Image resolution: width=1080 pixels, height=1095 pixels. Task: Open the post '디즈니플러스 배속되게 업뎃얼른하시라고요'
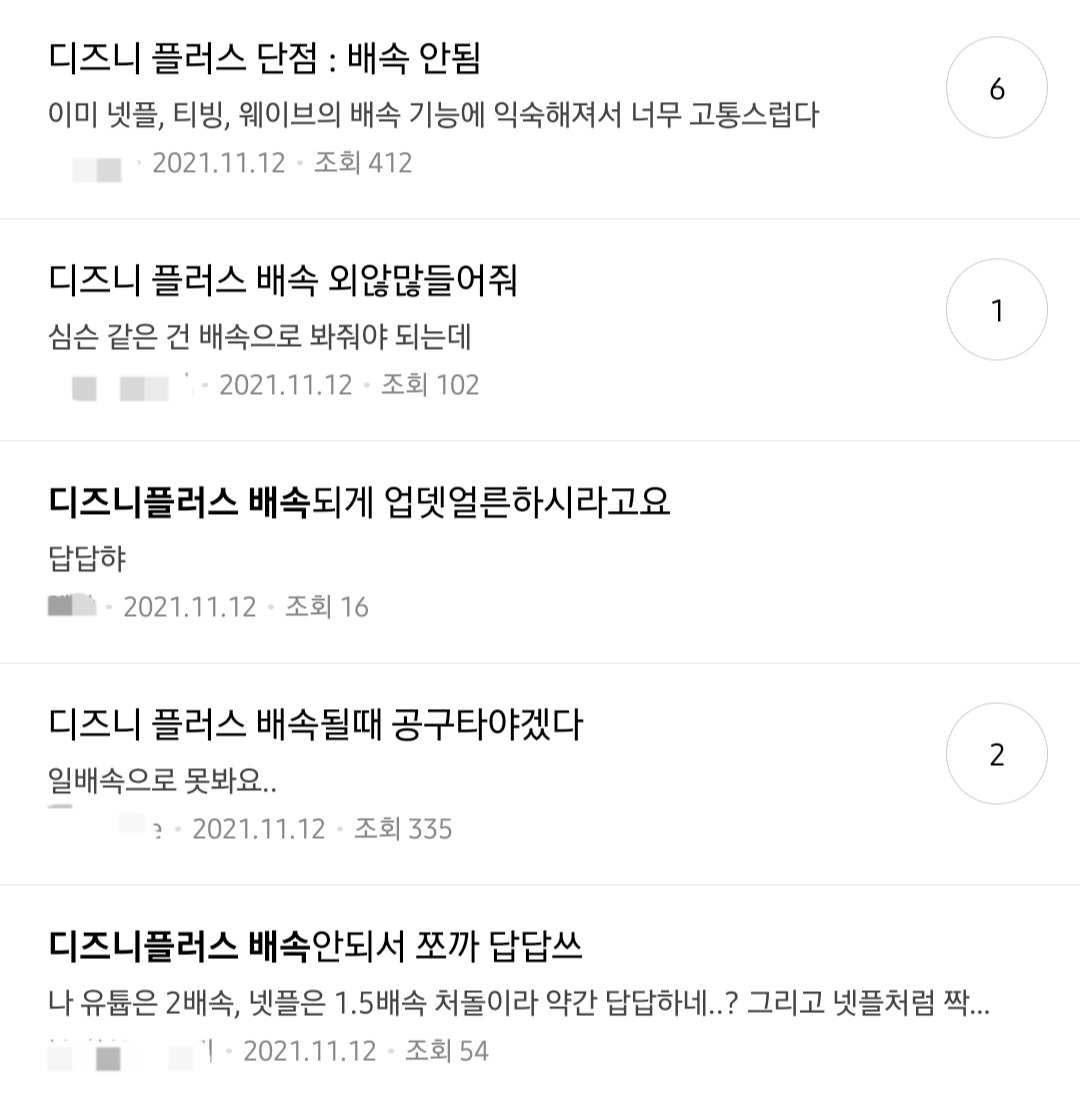[x=359, y=502]
